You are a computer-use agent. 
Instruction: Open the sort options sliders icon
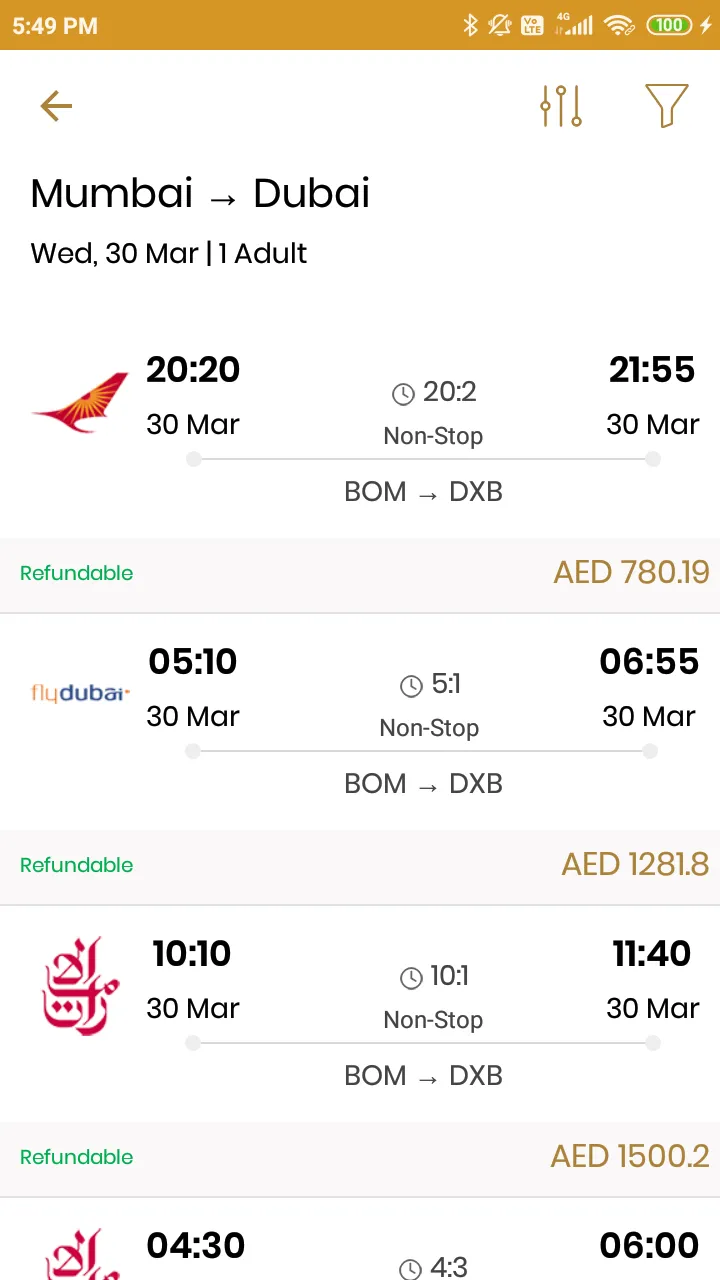(561, 106)
